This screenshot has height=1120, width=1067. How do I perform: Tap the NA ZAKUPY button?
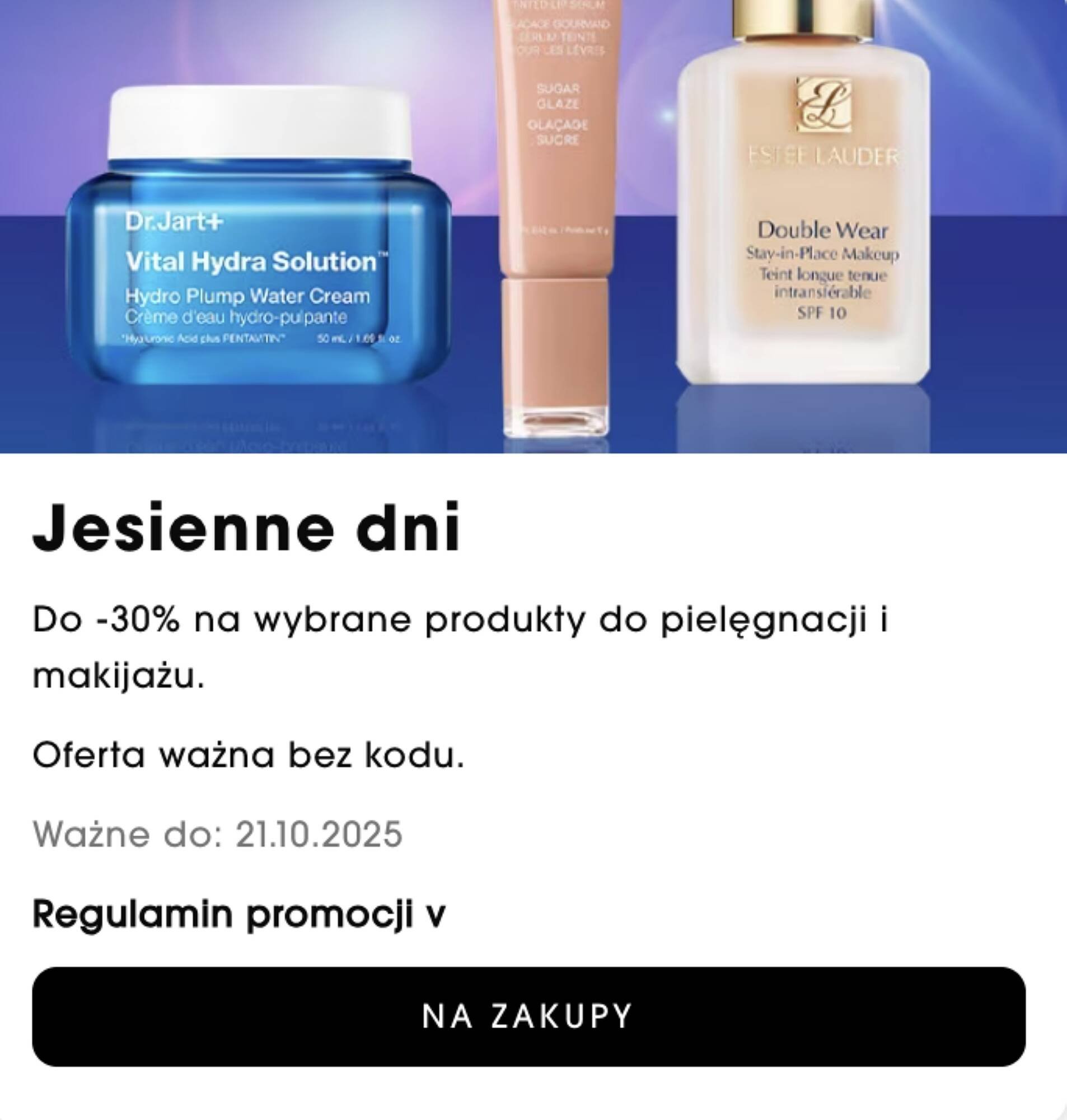(x=528, y=1016)
